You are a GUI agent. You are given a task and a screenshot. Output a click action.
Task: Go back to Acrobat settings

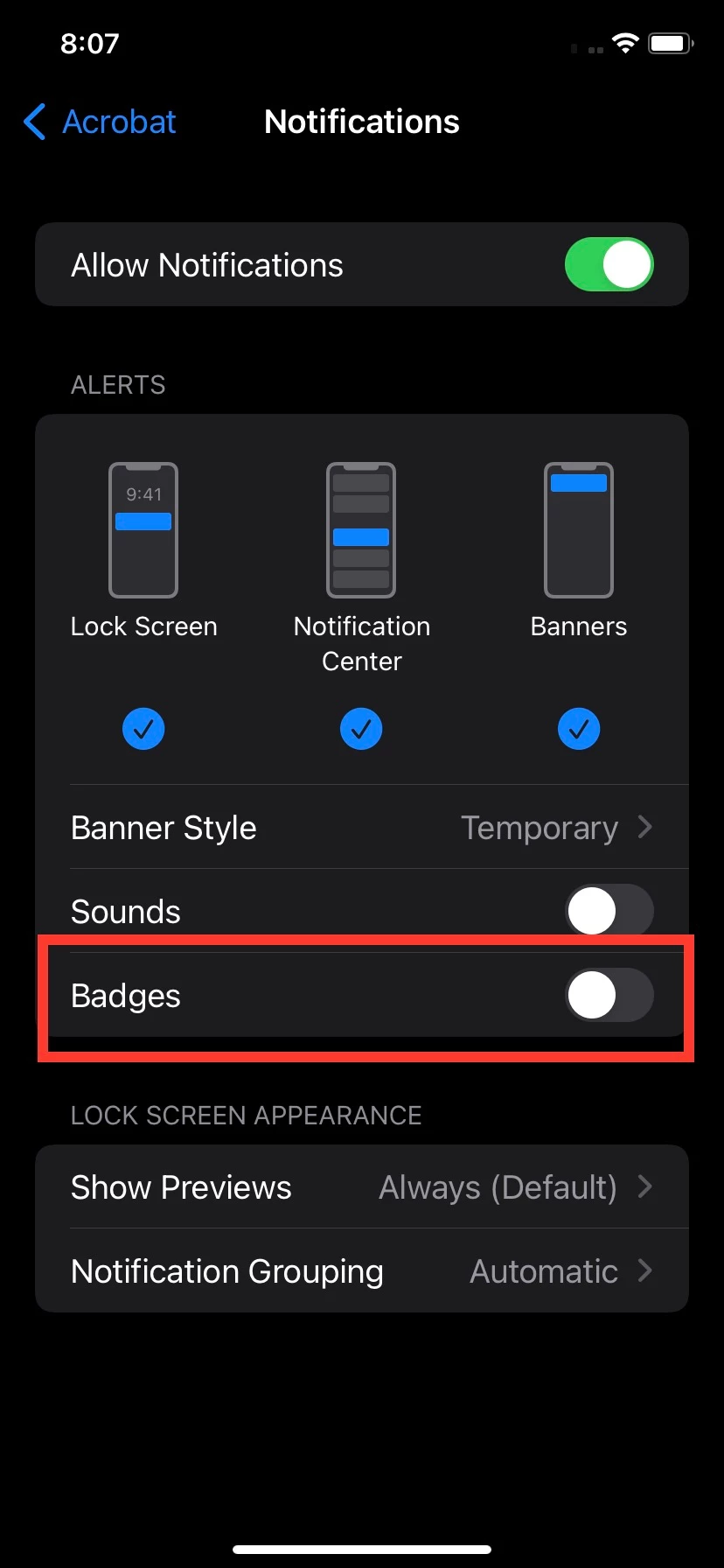click(x=101, y=122)
